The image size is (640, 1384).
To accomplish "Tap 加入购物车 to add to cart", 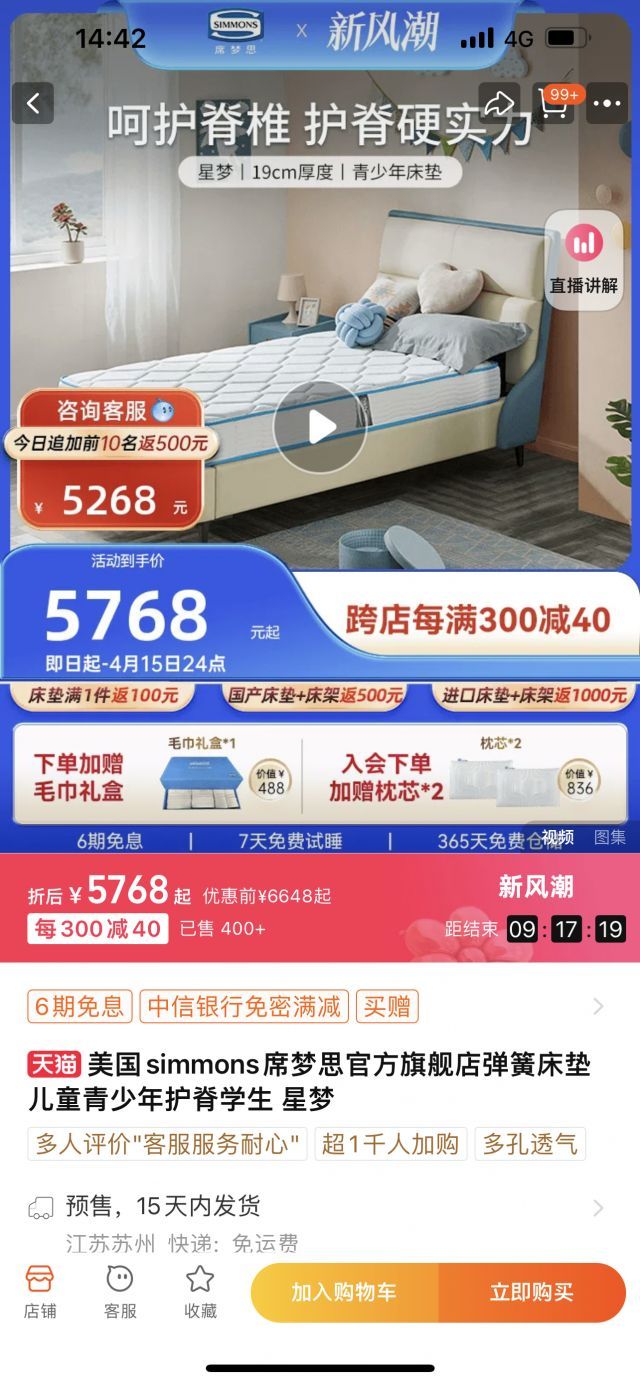I will (344, 1292).
